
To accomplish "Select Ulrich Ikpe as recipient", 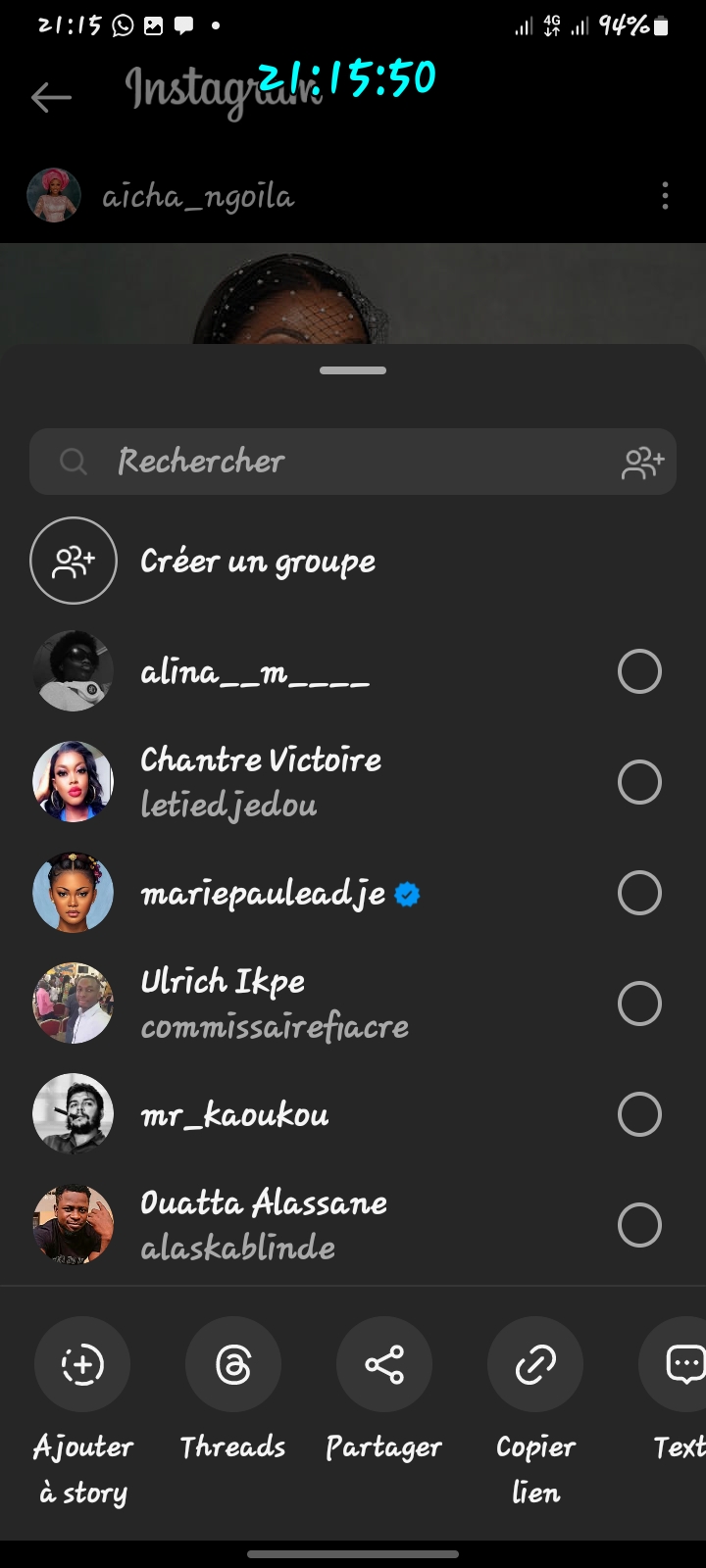I will (x=639, y=1004).
